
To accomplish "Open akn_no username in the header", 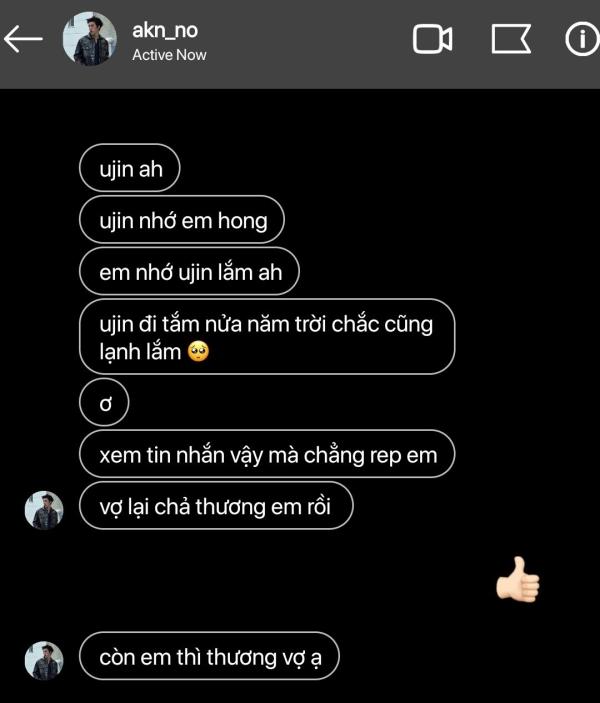I will tap(165, 30).
